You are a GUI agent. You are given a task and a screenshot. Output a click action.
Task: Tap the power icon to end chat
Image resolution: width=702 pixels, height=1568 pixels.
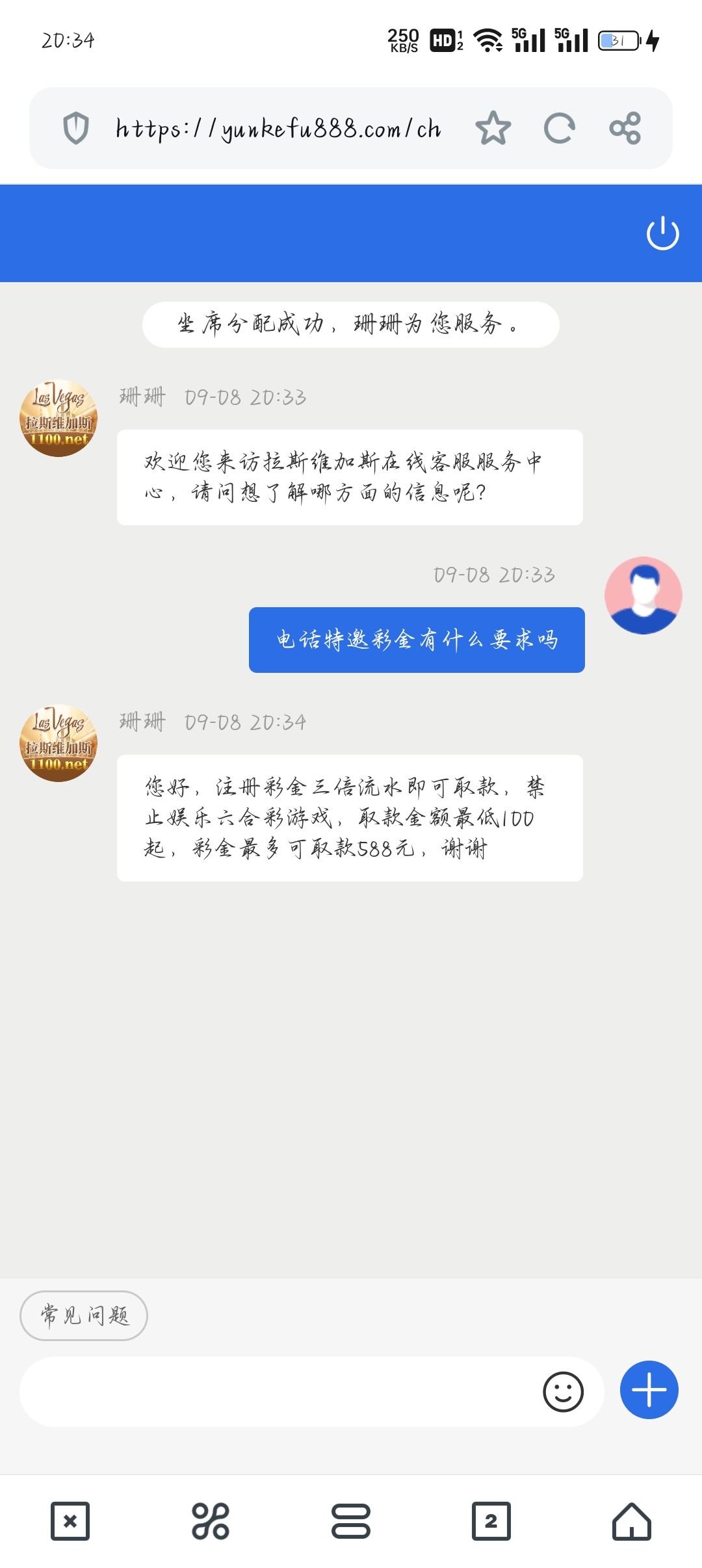pos(662,233)
